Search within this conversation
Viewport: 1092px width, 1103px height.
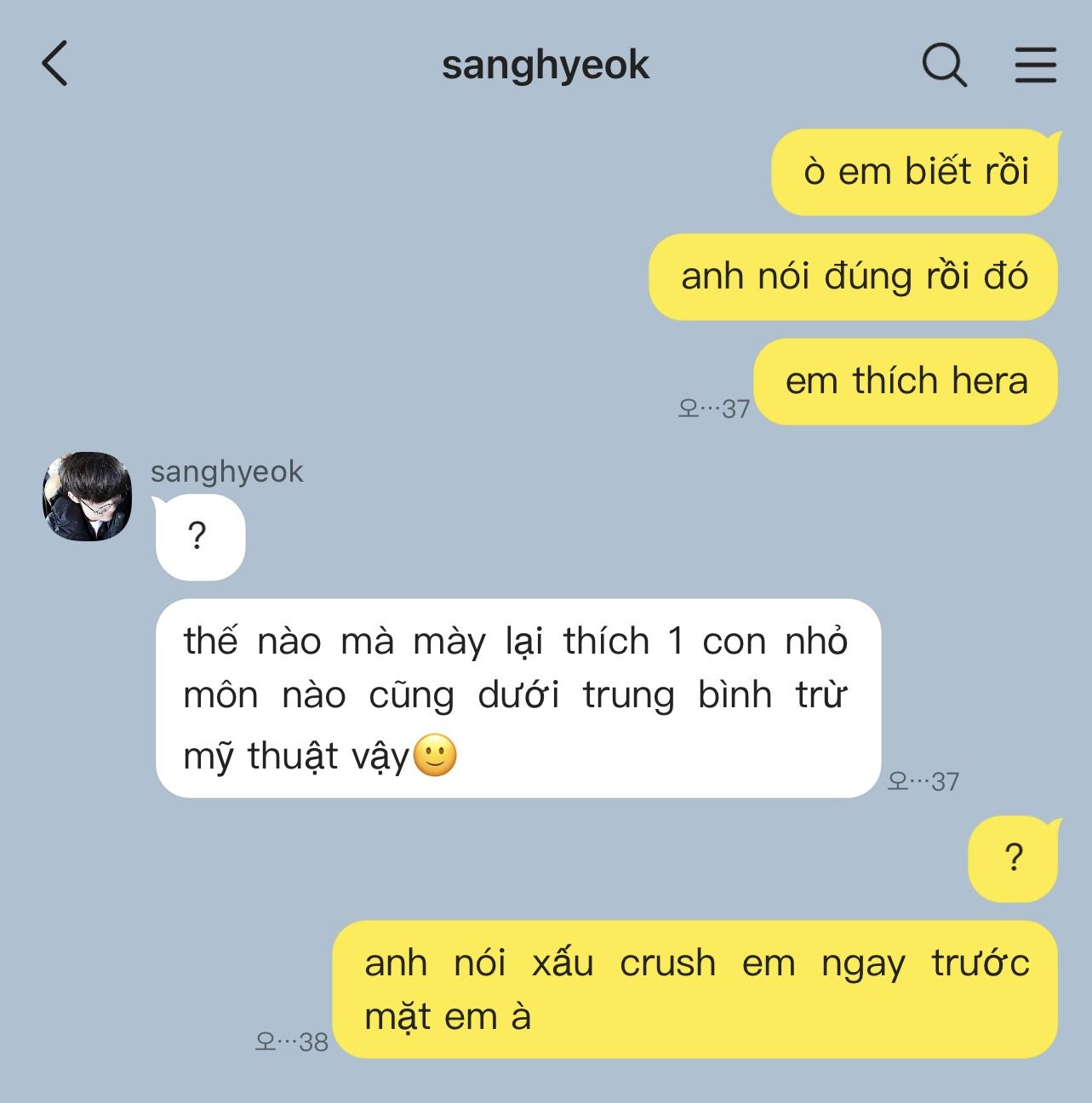coord(945,65)
